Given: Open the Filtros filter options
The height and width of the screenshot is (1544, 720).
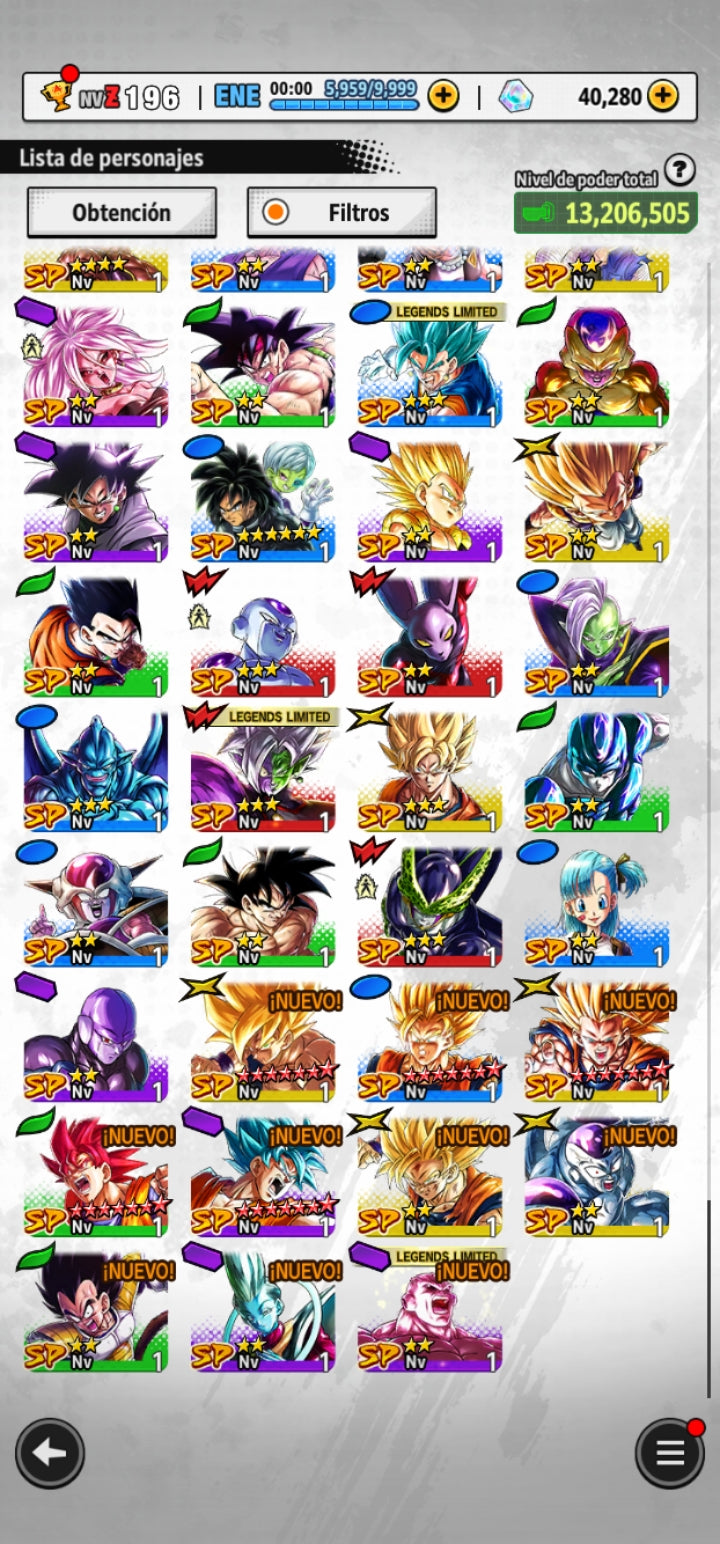Looking at the screenshot, I should [x=341, y=212].
